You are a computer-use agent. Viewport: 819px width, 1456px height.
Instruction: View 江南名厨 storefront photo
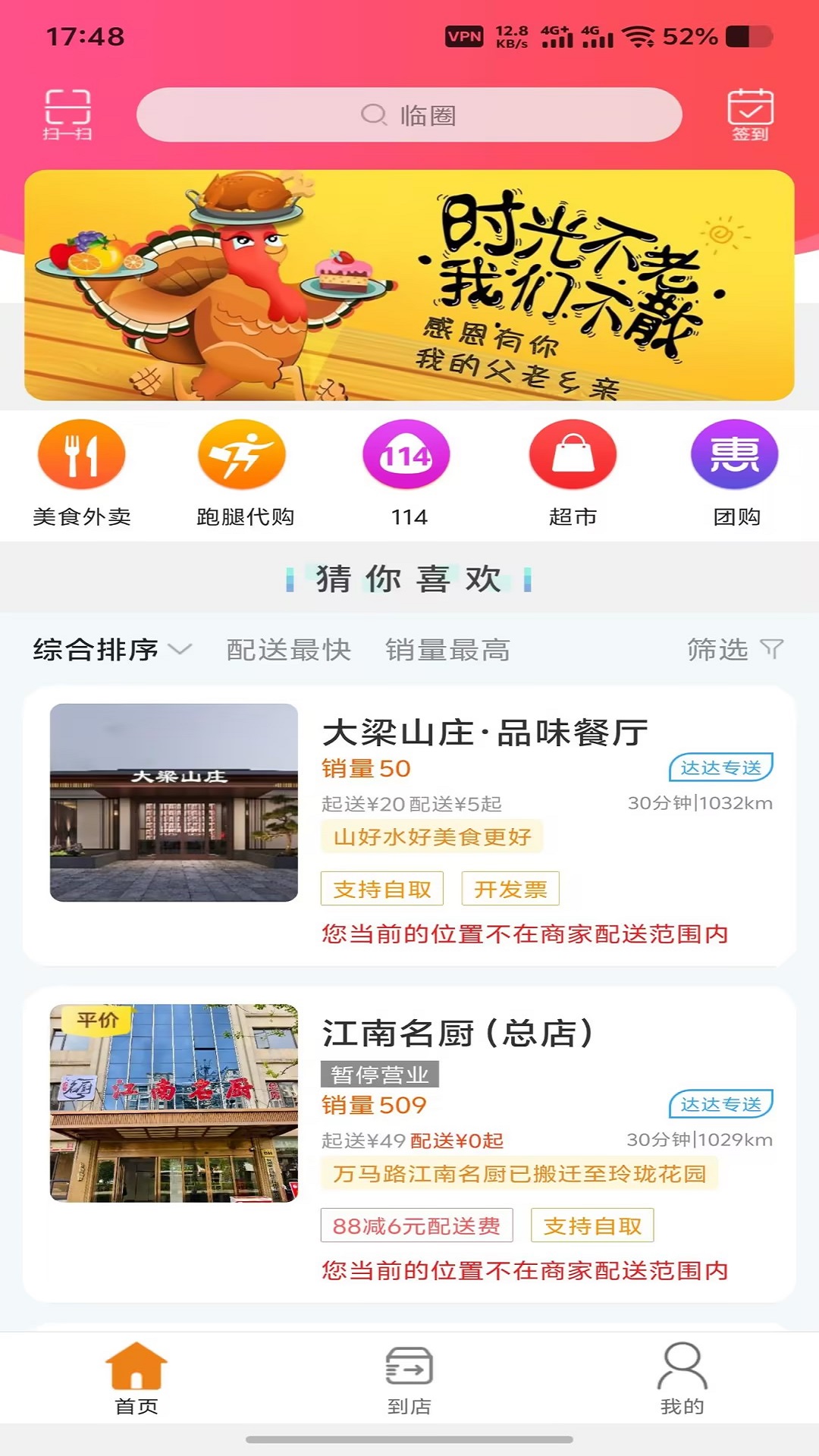click(x=175, y=1104)
